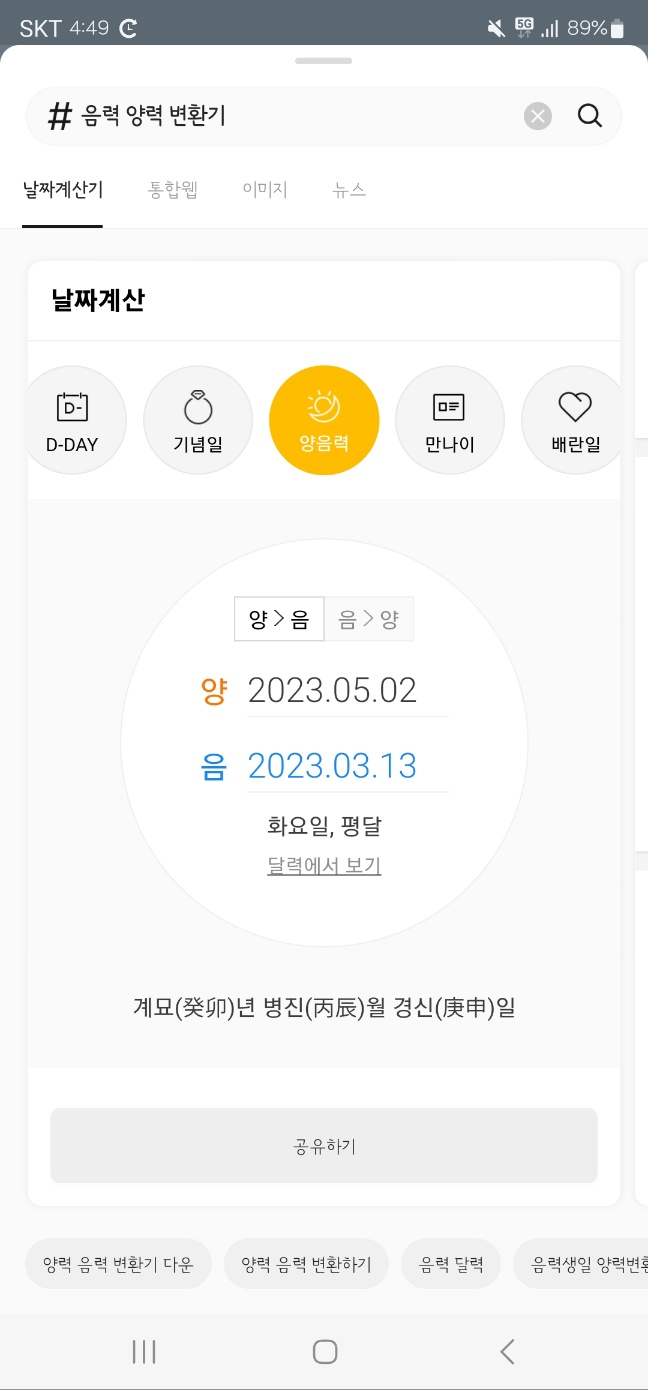648x1390 pixels.
Task: Select the 양음력 converter
Action: (x=324, y=421)
